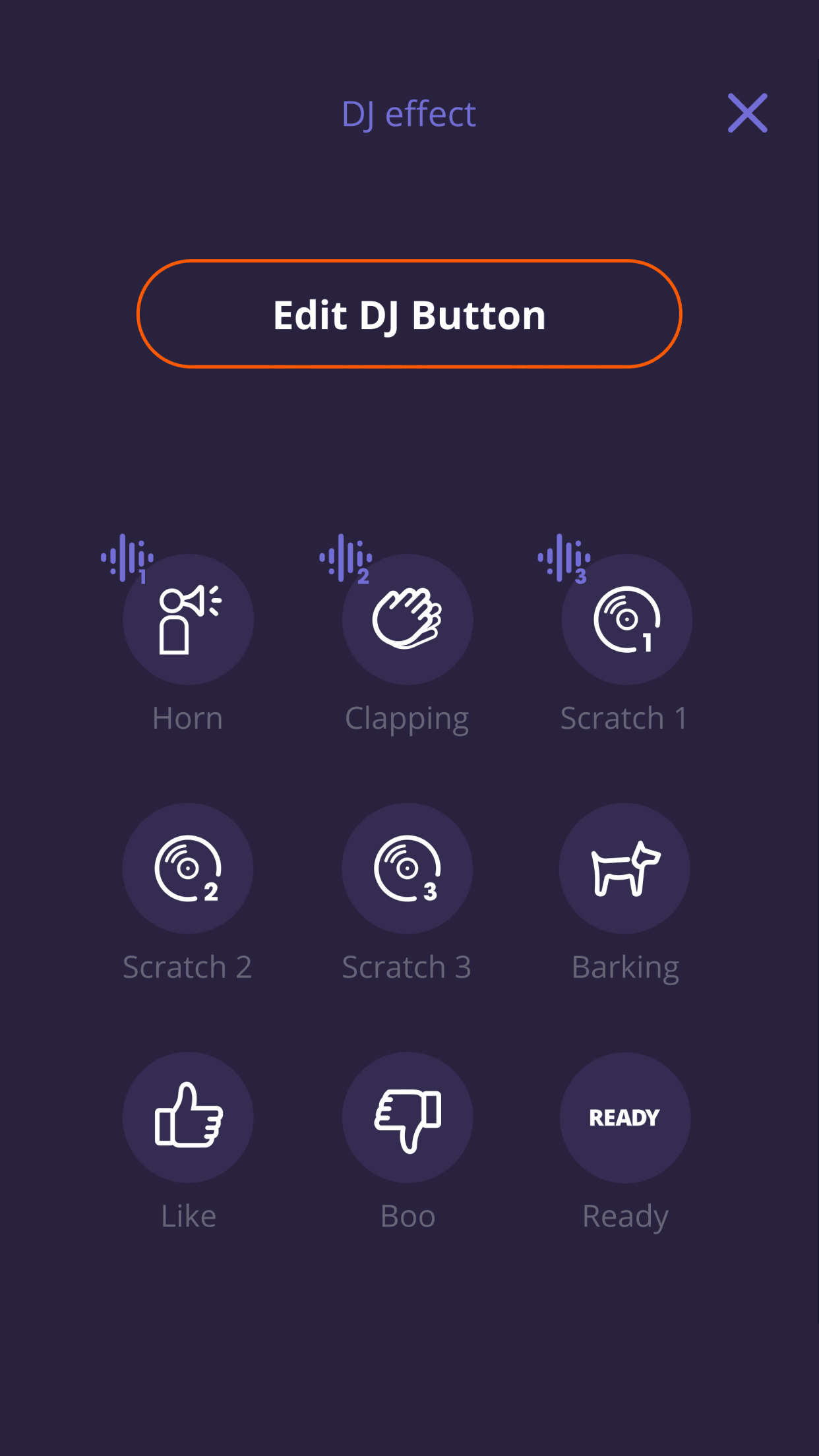Play the Horn sound effect
Screen dimensions: 819x1456
[x=188, y=619]
